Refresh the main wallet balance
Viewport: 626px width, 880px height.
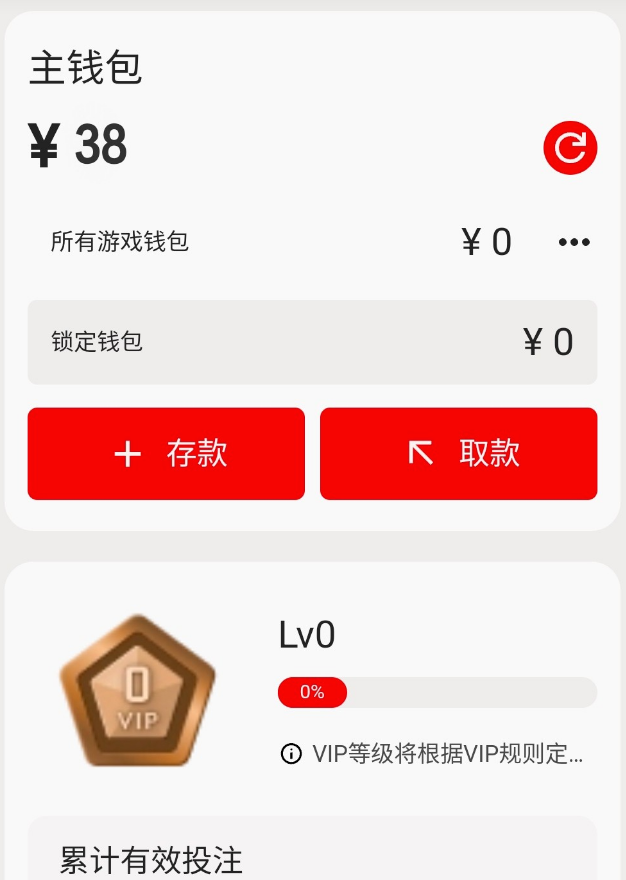pos(570,149)
